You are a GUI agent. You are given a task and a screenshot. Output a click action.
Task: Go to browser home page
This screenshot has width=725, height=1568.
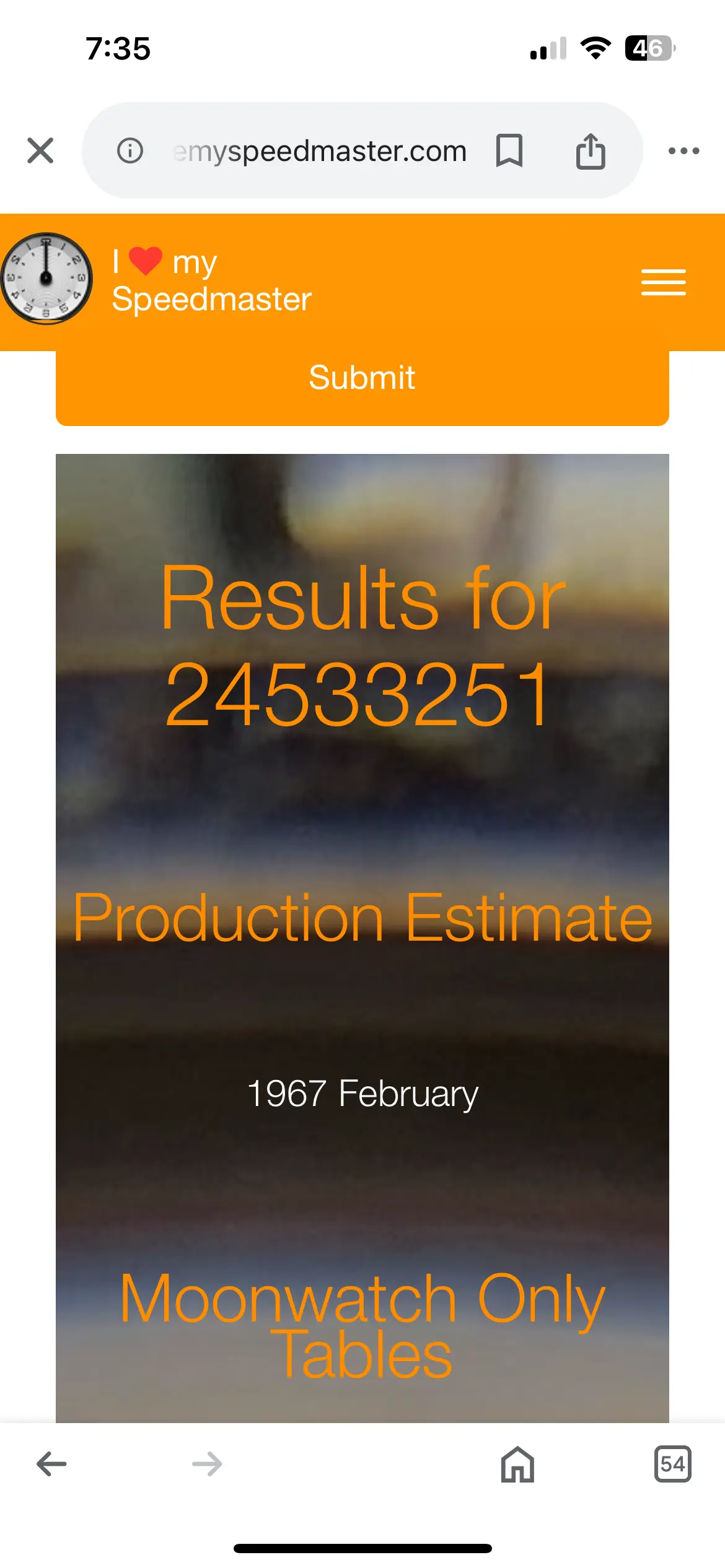coord(517,1464)
